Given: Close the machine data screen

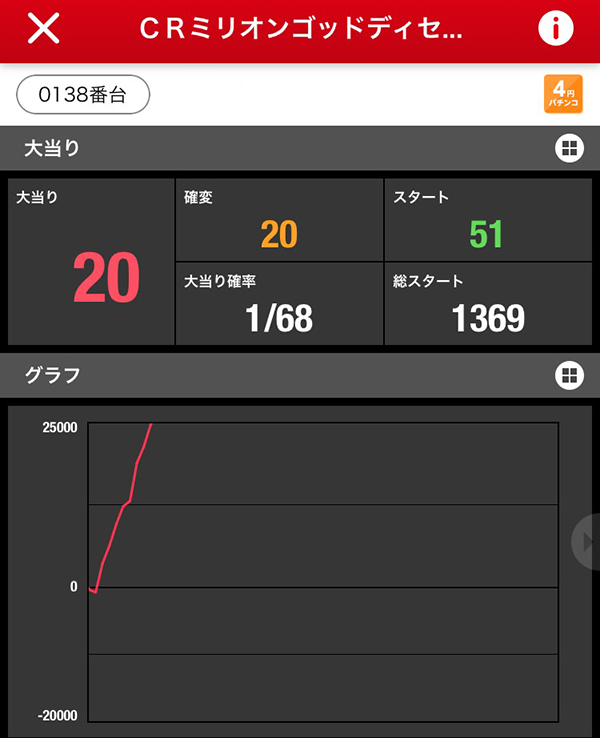Looking at the screenshot, I should pyautogui.click(x=43, y=29).
